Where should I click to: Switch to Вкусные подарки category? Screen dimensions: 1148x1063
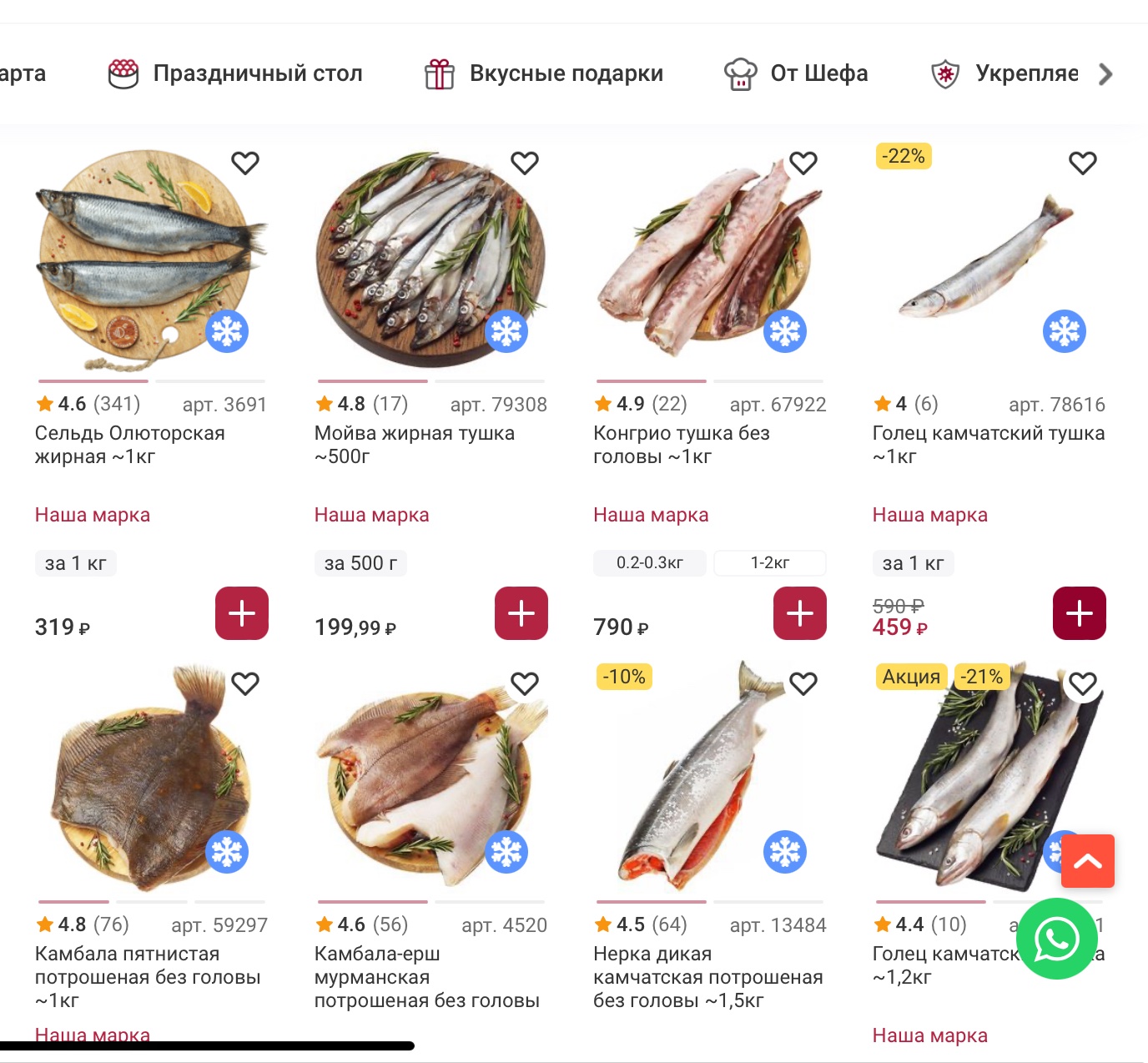tap(544, 73)
